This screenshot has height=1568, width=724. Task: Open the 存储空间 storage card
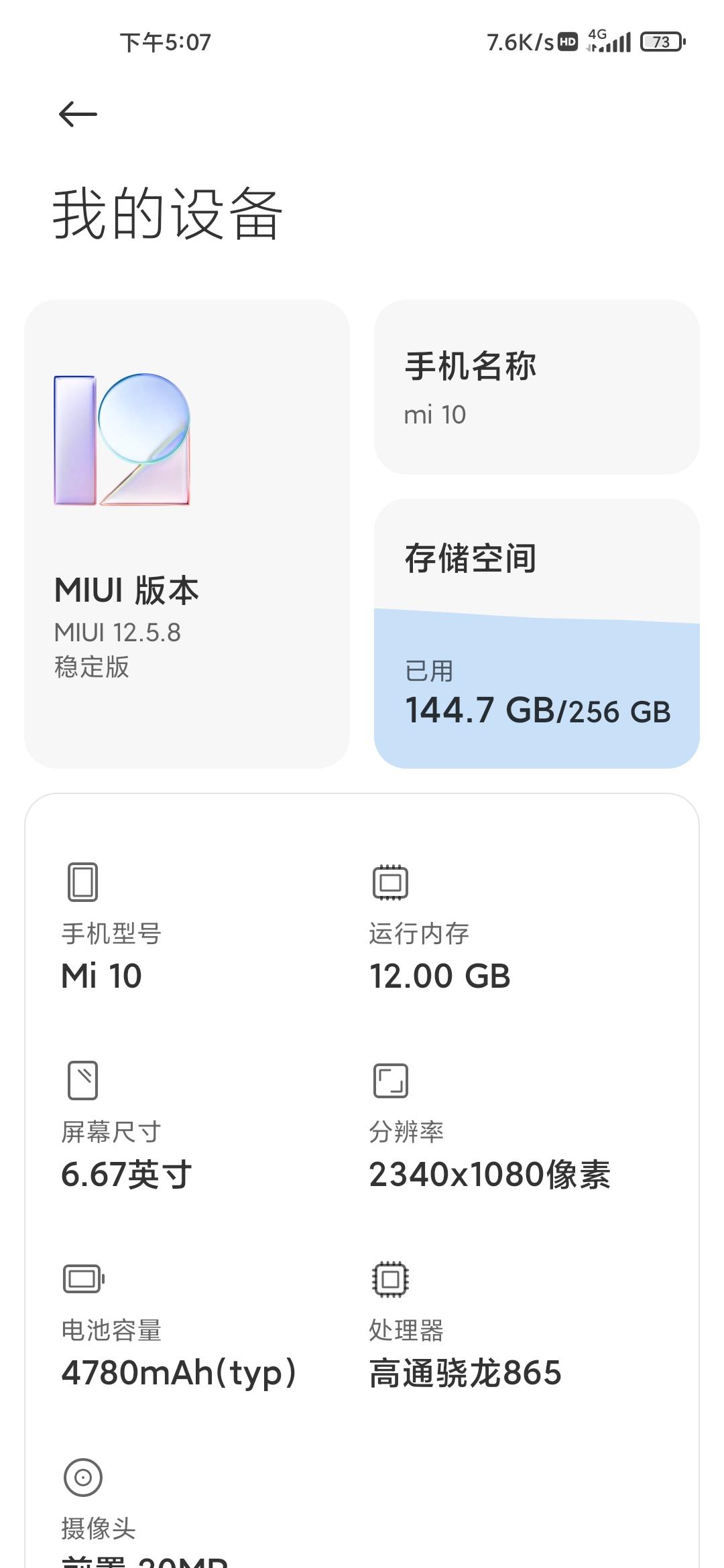(x=536, y=633)
